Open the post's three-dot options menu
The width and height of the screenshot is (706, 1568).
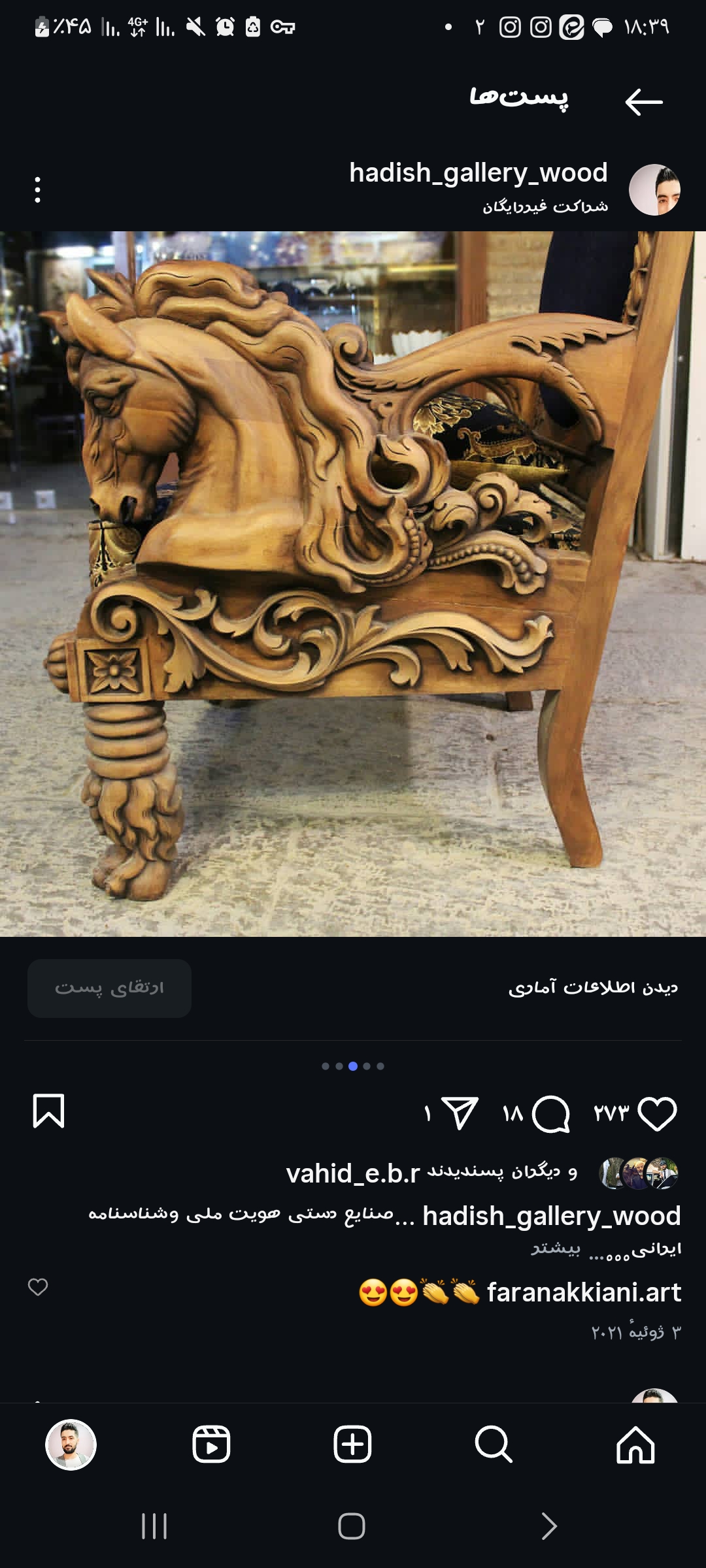point(38,190)
